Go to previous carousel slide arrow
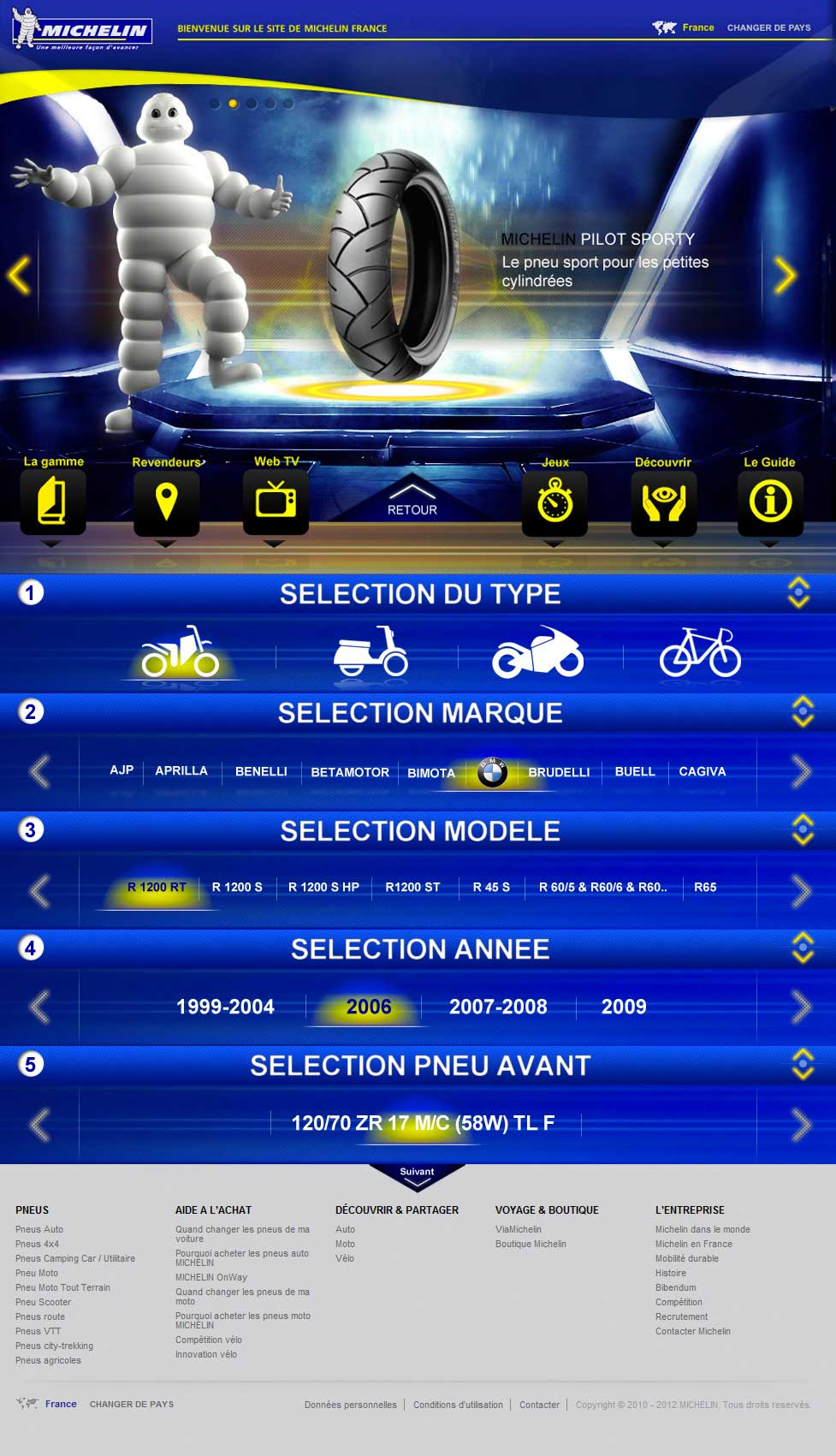 [19, 276]
